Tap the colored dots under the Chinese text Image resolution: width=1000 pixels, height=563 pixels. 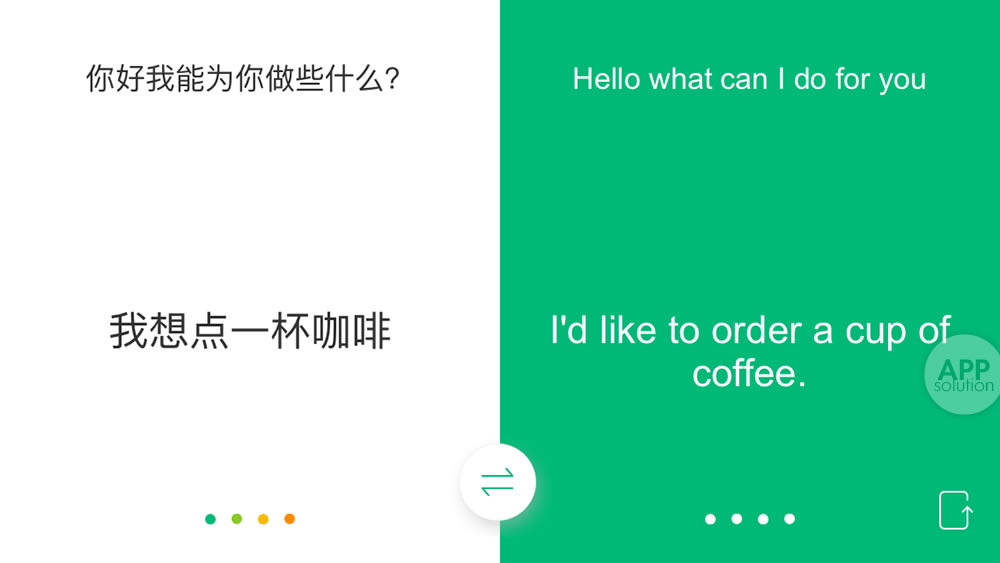[x=250, y=519]
